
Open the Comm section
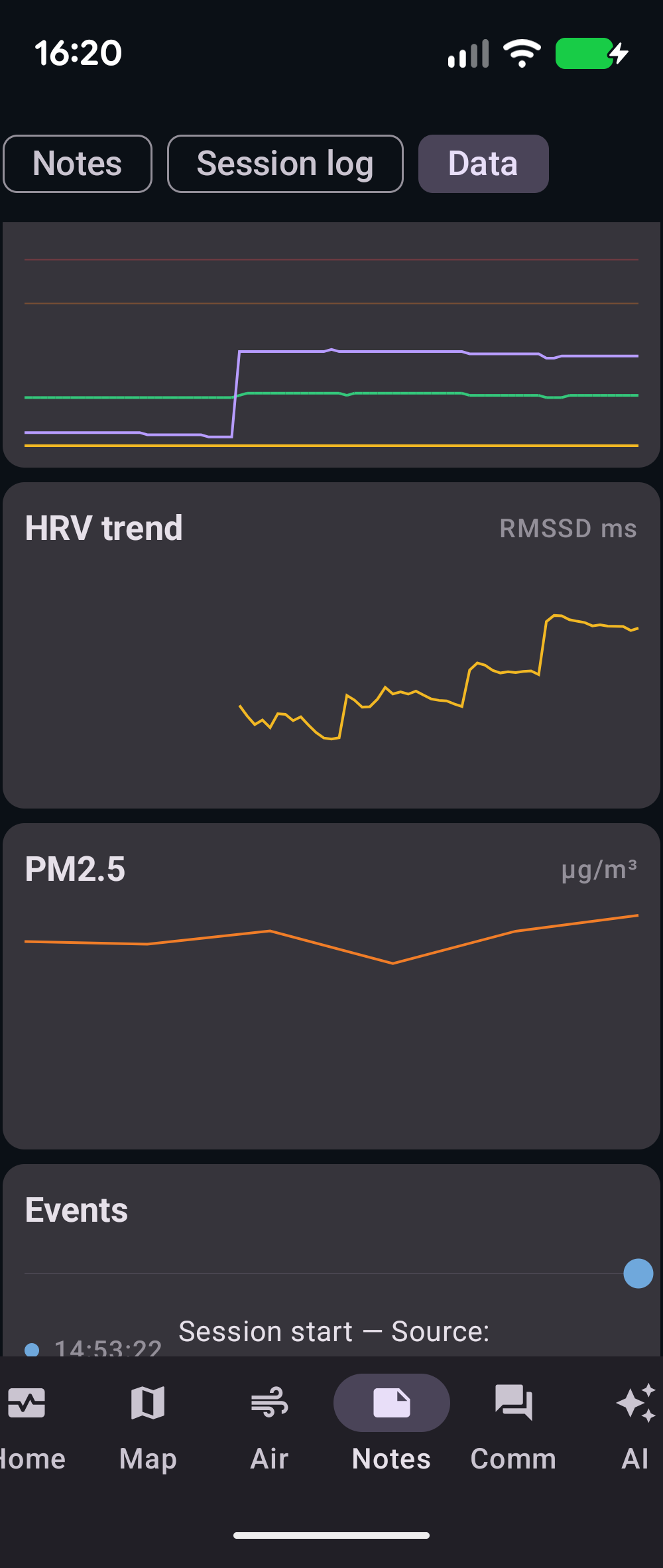pos(513,1426)
